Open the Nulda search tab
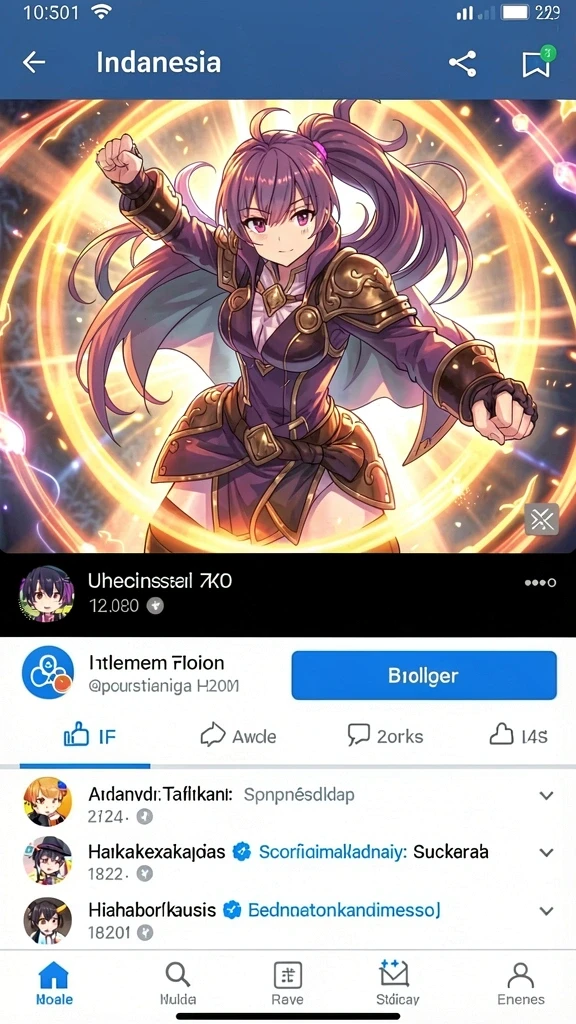Viewport: 576px width, 1024px height. tap(178, 984)
